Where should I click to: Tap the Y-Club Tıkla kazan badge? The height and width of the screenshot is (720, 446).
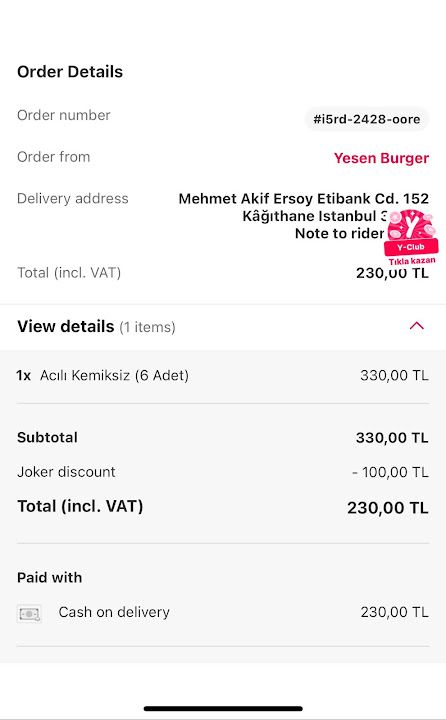412,238
